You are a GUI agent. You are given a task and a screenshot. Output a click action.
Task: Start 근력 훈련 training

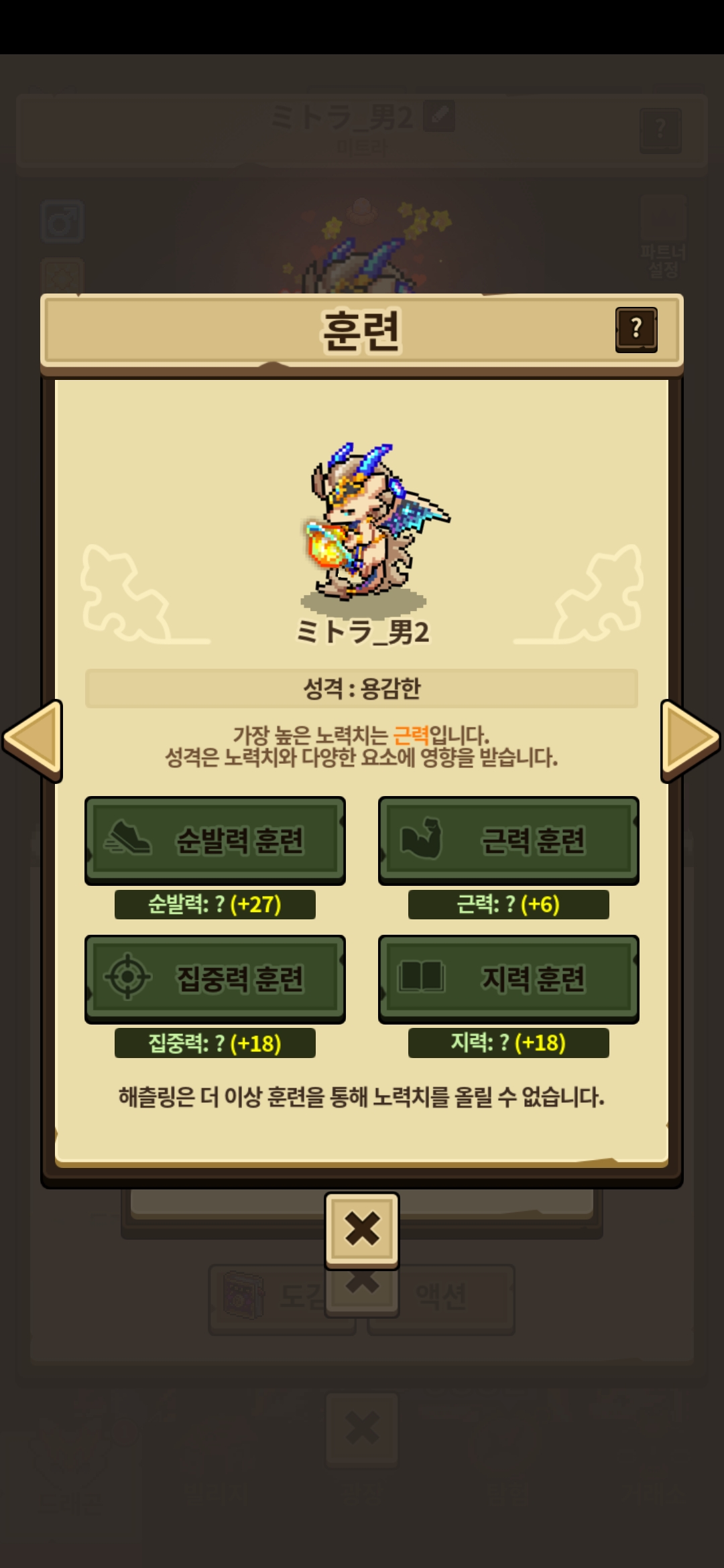click(508, 840)
